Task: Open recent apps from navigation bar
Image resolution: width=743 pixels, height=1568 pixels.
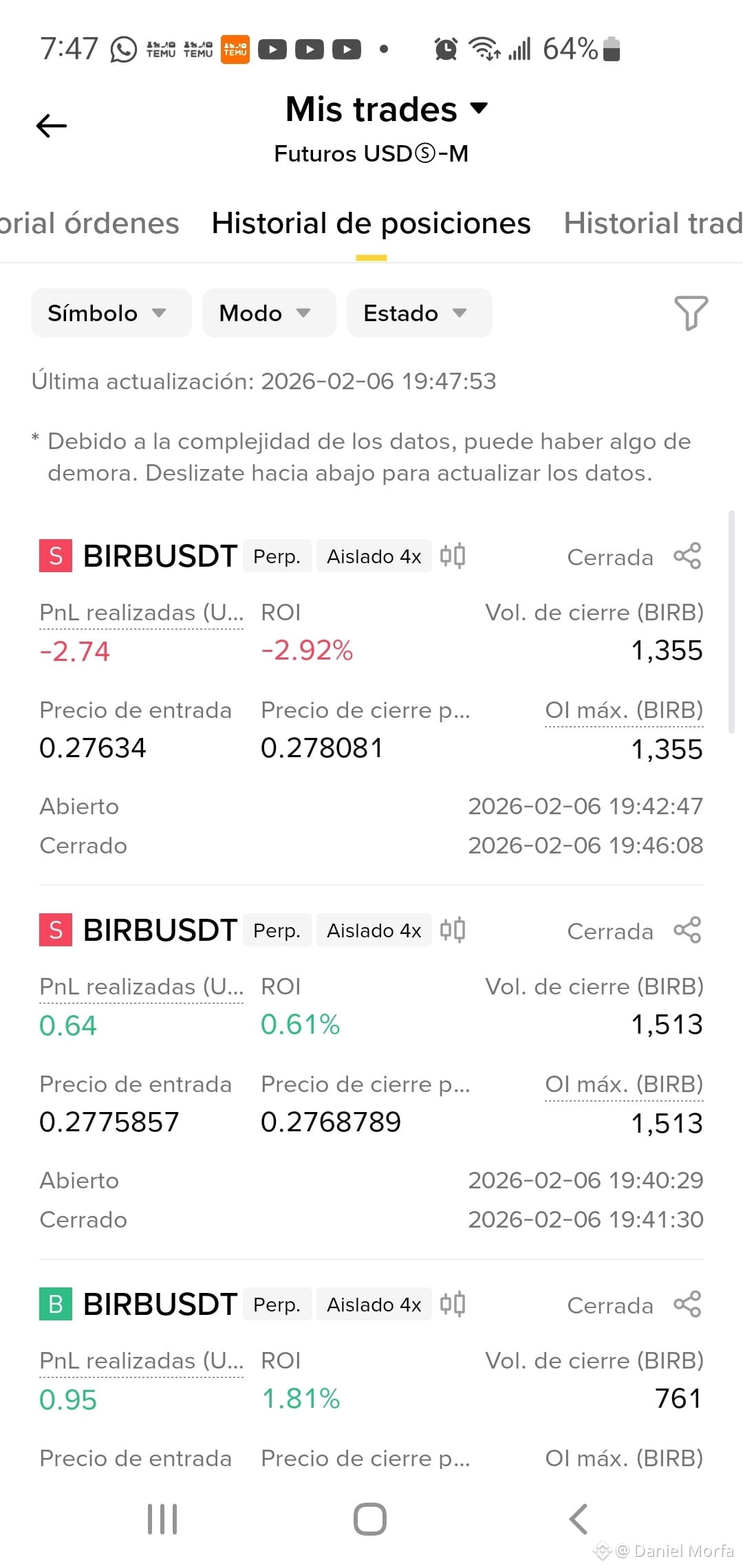Action: click(162, 1519)
